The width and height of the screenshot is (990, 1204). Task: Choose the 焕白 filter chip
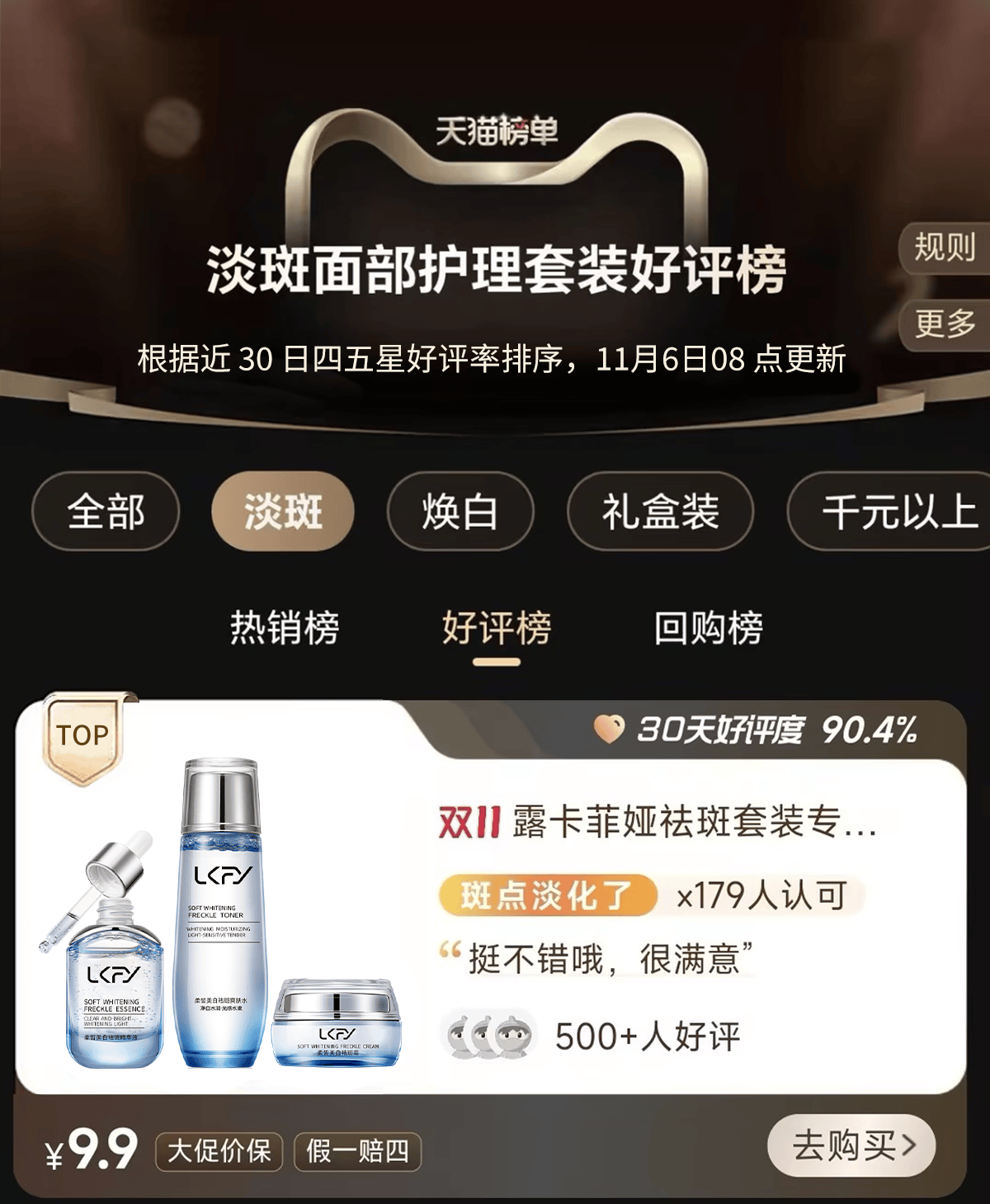tap(460, 512)
